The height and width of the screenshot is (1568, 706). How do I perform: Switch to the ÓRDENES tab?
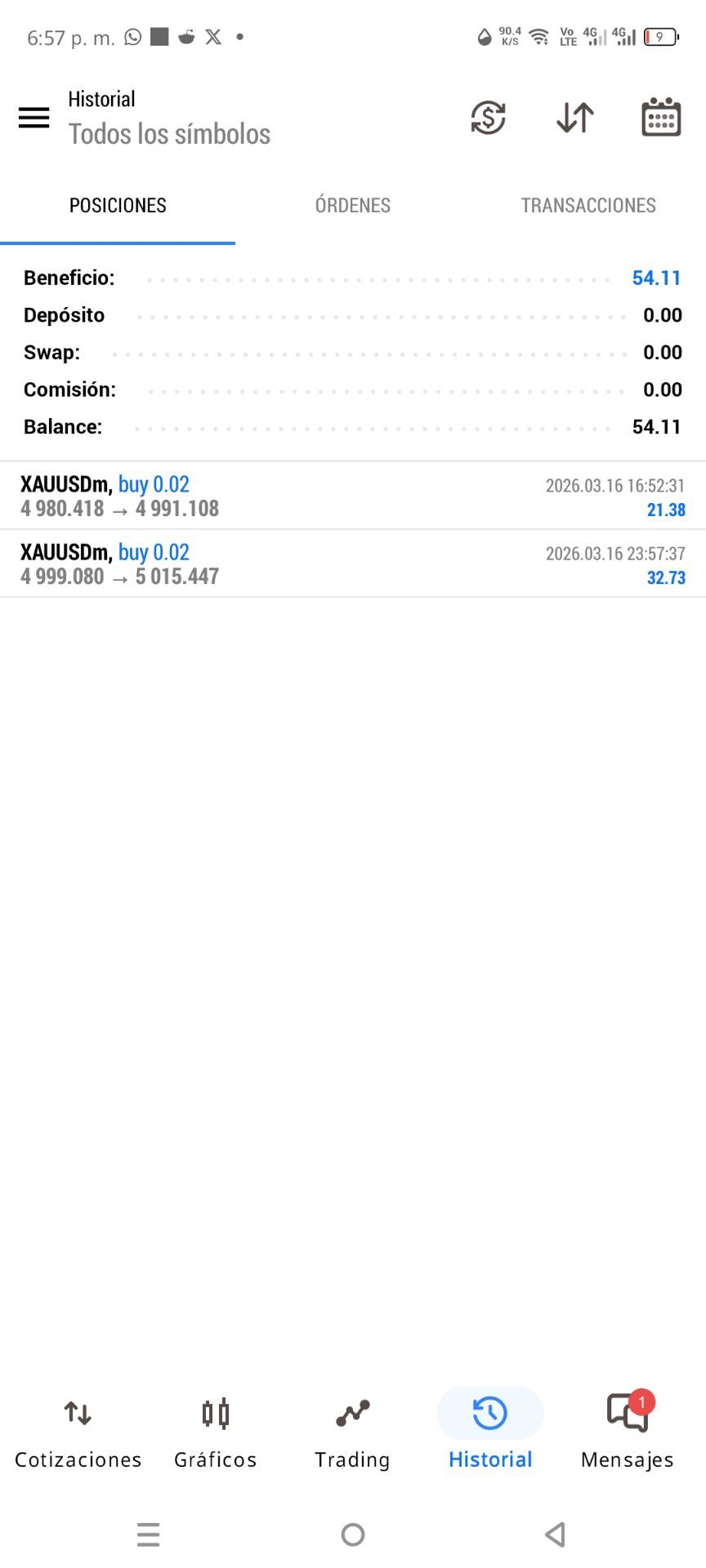[353, 206]
